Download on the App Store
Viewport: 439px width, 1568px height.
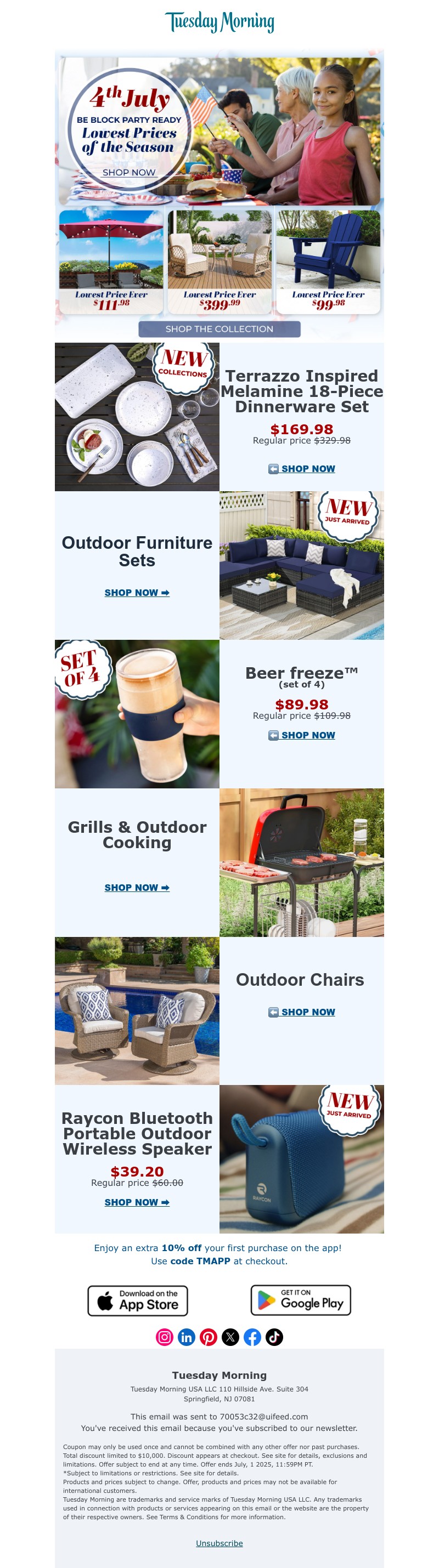pos(138,1301)
